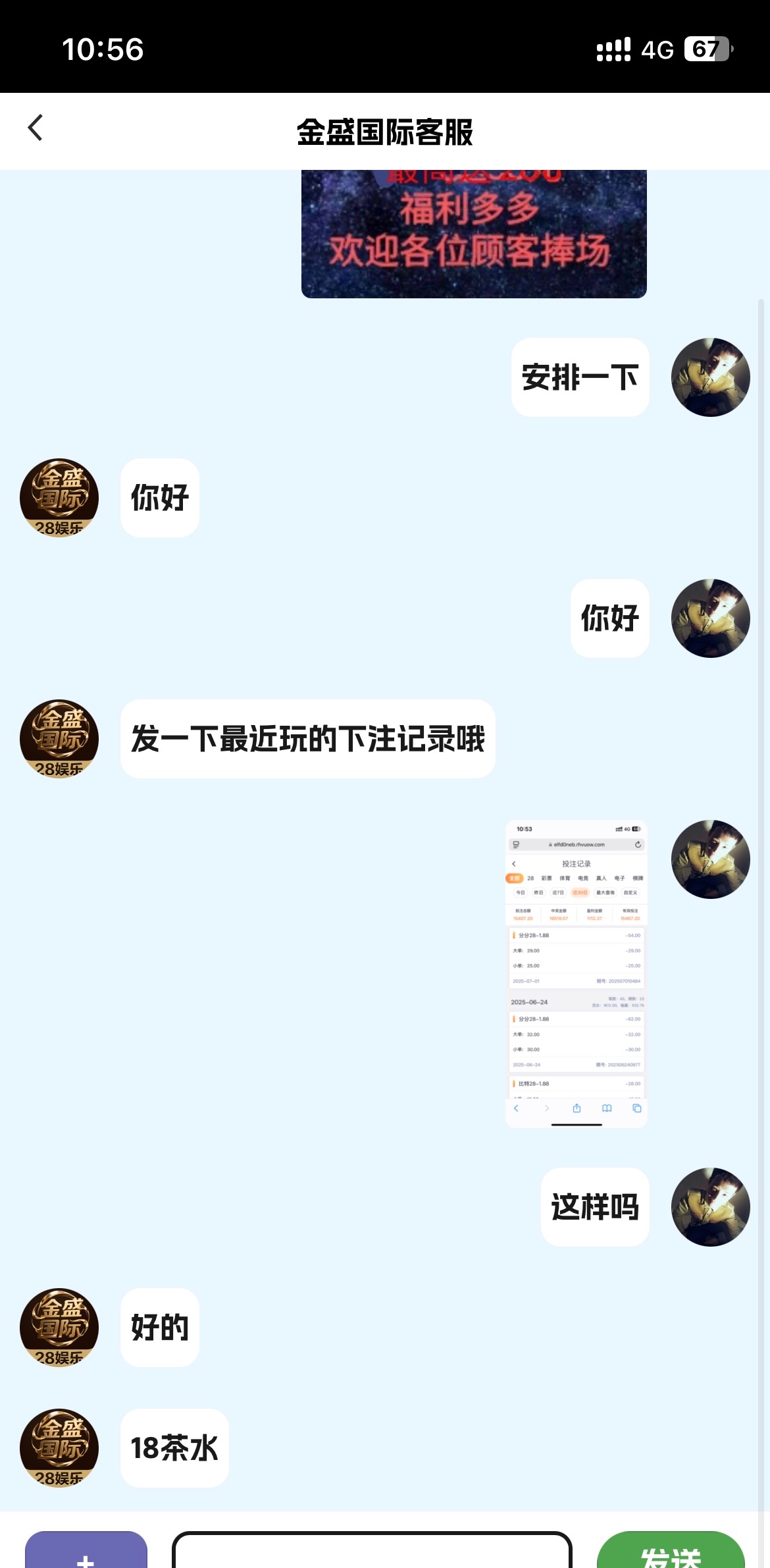The height and width of the screenshot is (1568, 770).
Task: Tap the plus attachment button
Action: (86, 1551)
